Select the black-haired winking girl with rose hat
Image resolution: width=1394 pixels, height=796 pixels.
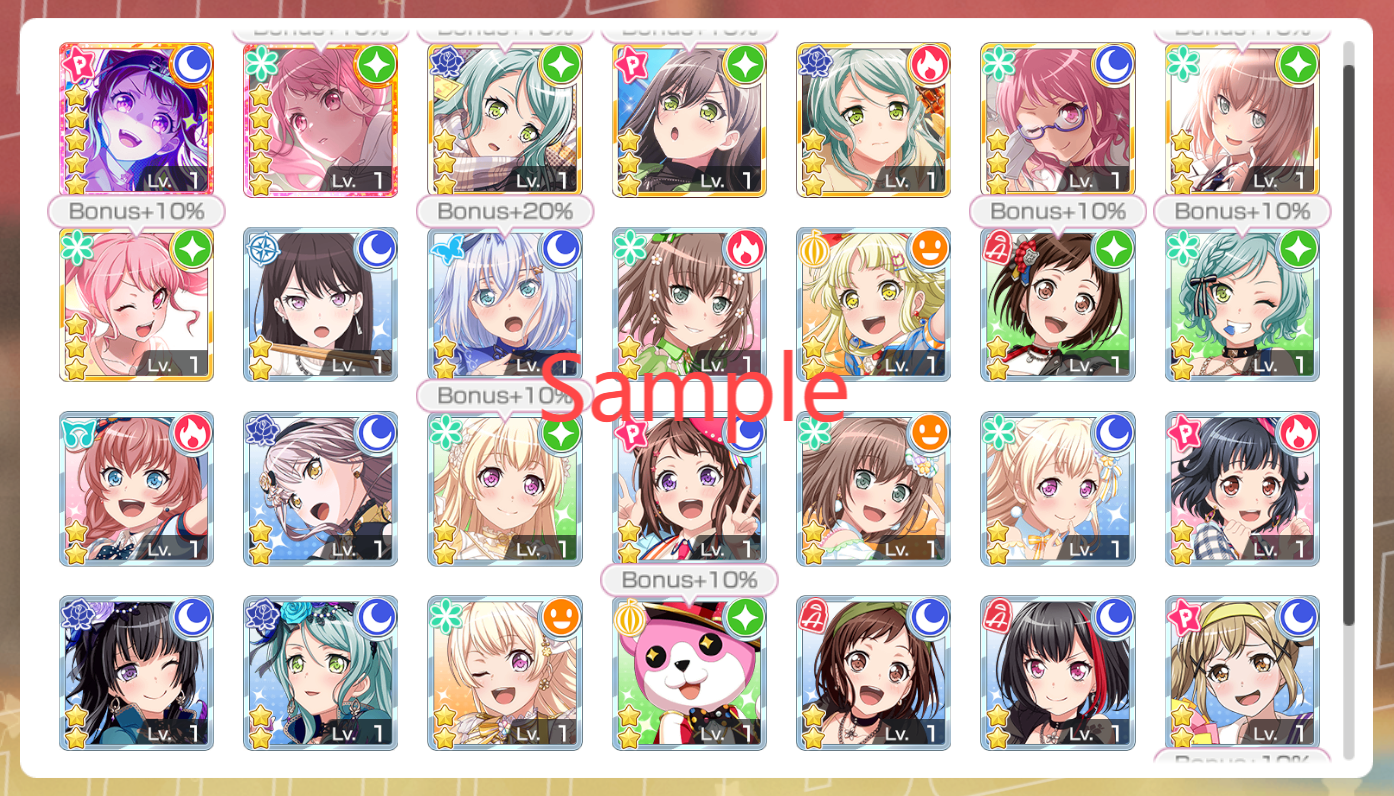136,672
